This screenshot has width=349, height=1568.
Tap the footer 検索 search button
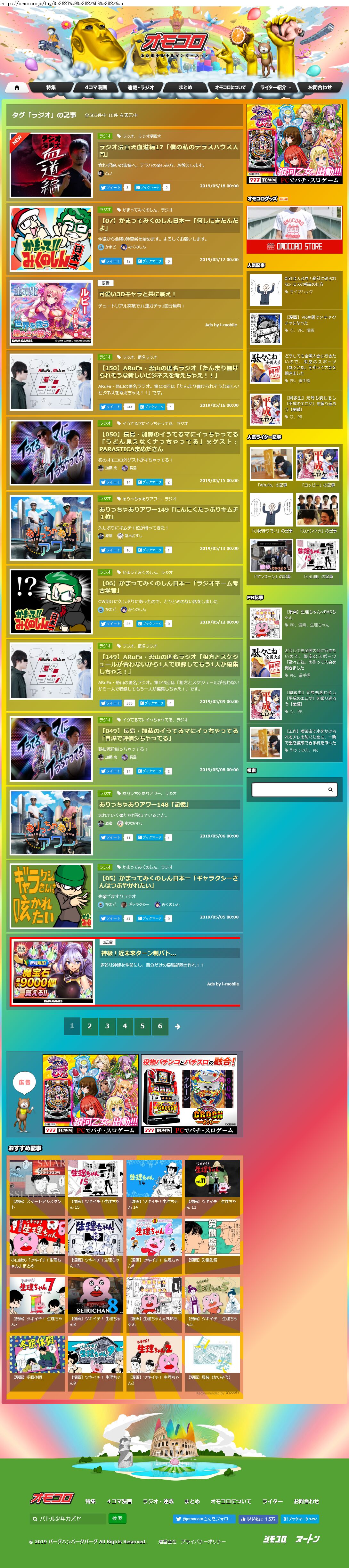click(x=118, y=1518)
